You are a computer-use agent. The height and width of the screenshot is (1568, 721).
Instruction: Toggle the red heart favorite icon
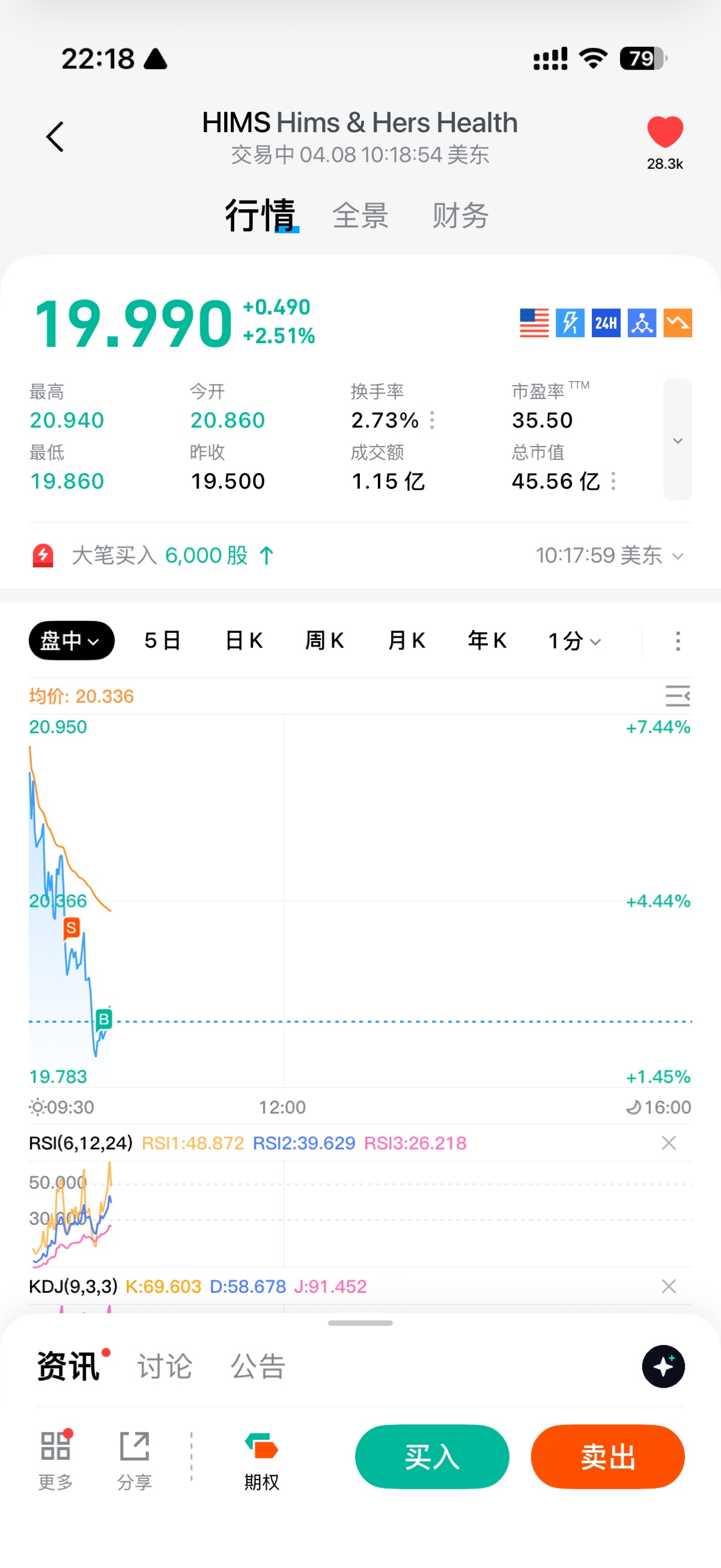(x=665, y=132)
